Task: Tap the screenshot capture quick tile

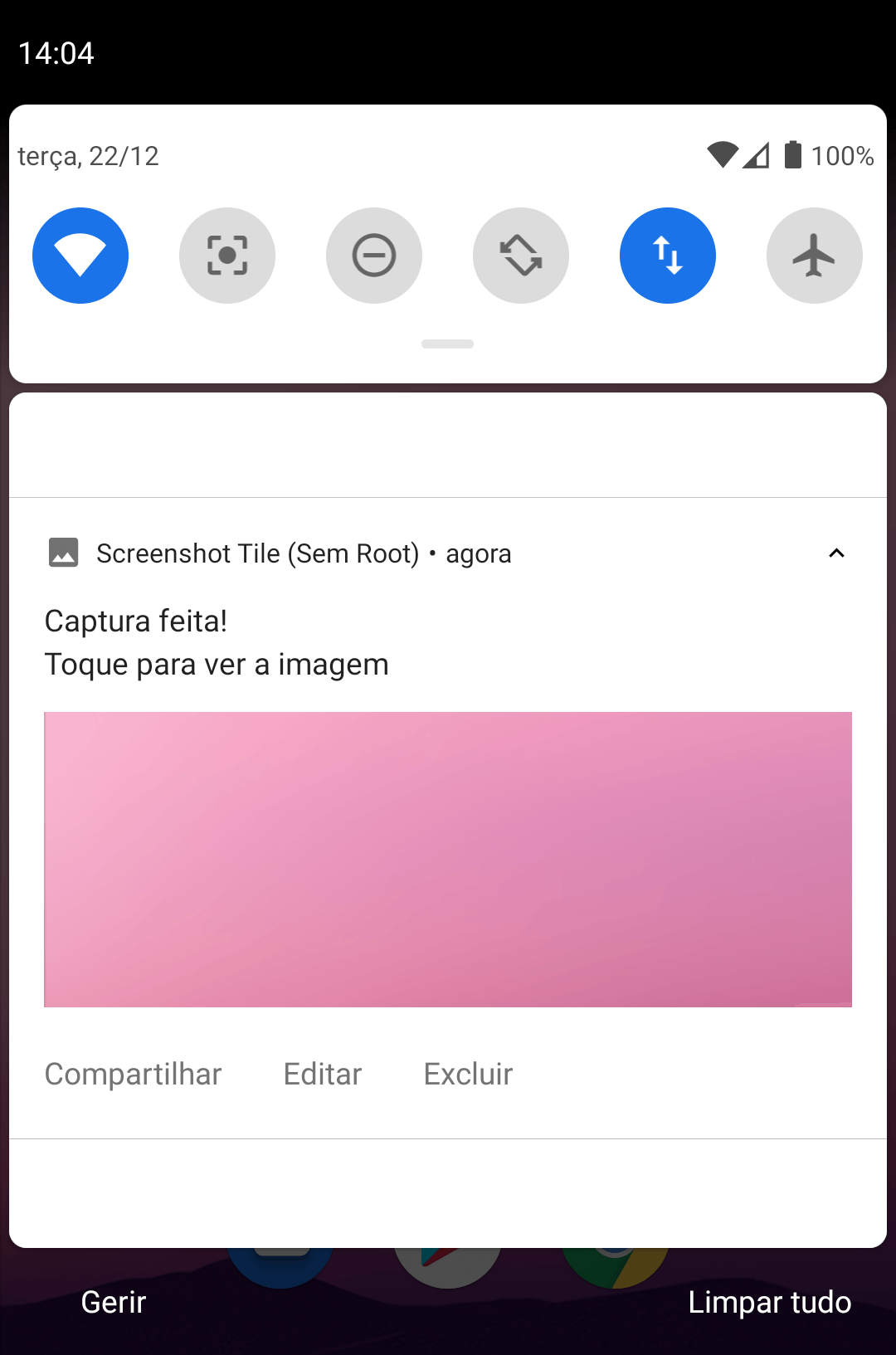Action: pos(227,256)
